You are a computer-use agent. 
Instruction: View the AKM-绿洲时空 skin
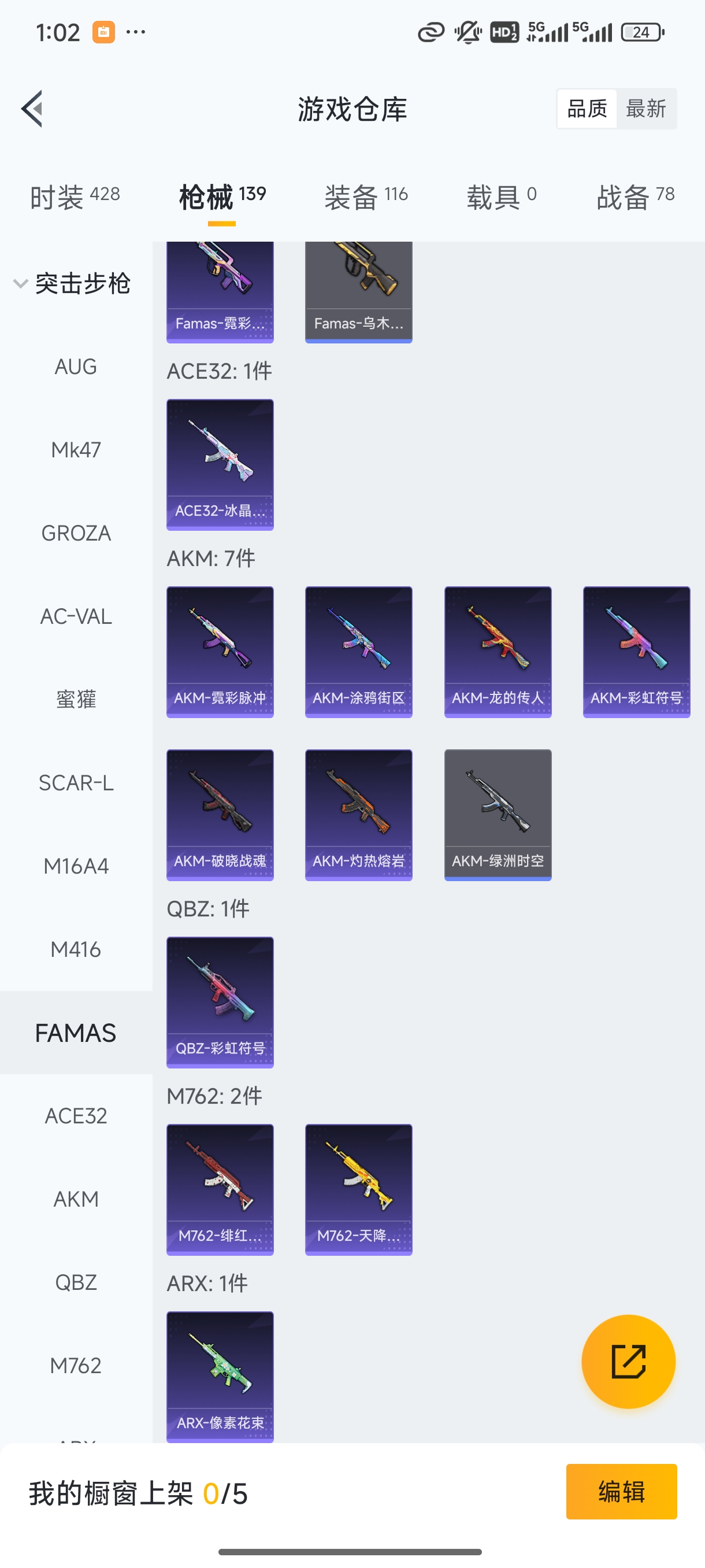[x=498, y=815]
